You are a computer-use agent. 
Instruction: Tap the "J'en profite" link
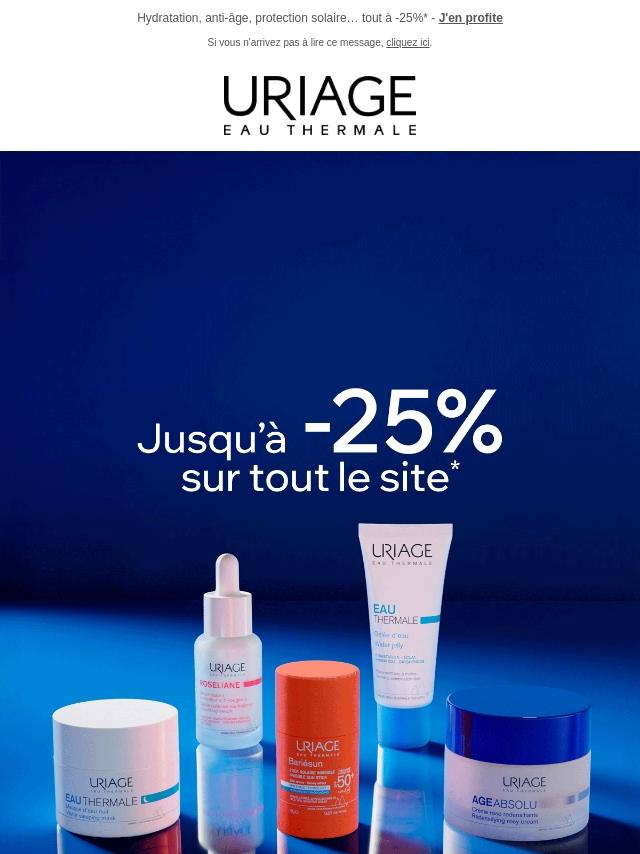coord(470,18)
